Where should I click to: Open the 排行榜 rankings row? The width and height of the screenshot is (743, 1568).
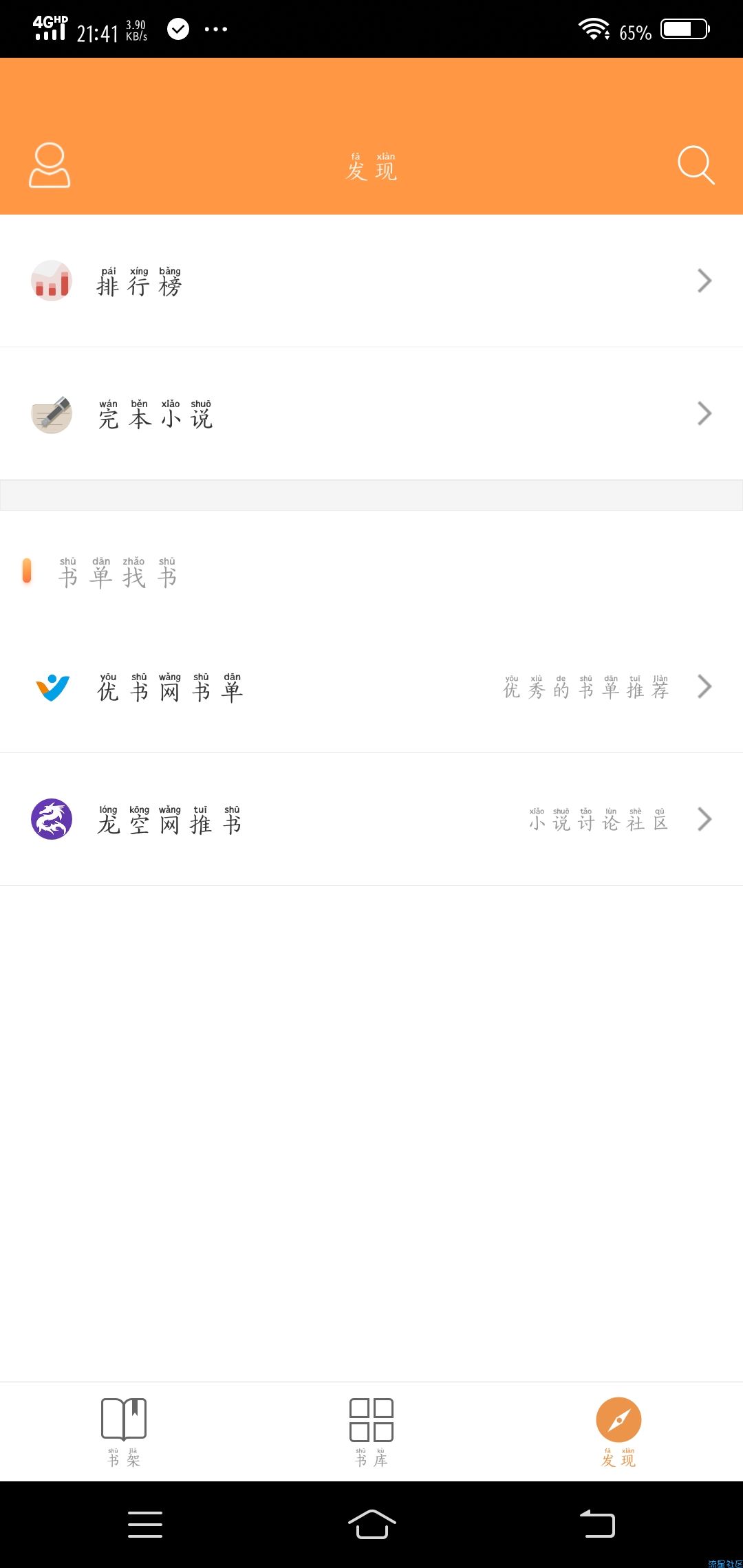point(371,281)
